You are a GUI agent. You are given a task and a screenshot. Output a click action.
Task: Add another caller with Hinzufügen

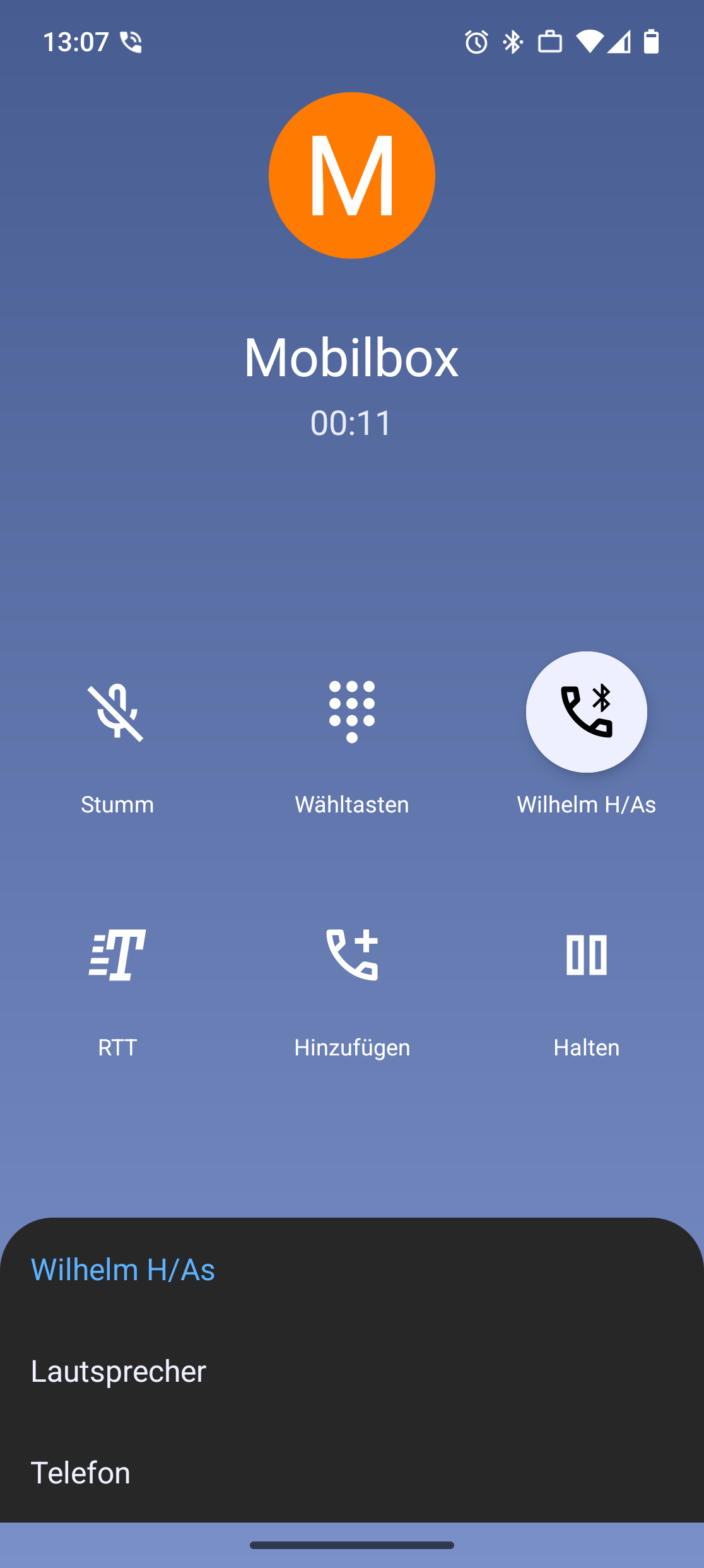[352, 955]
